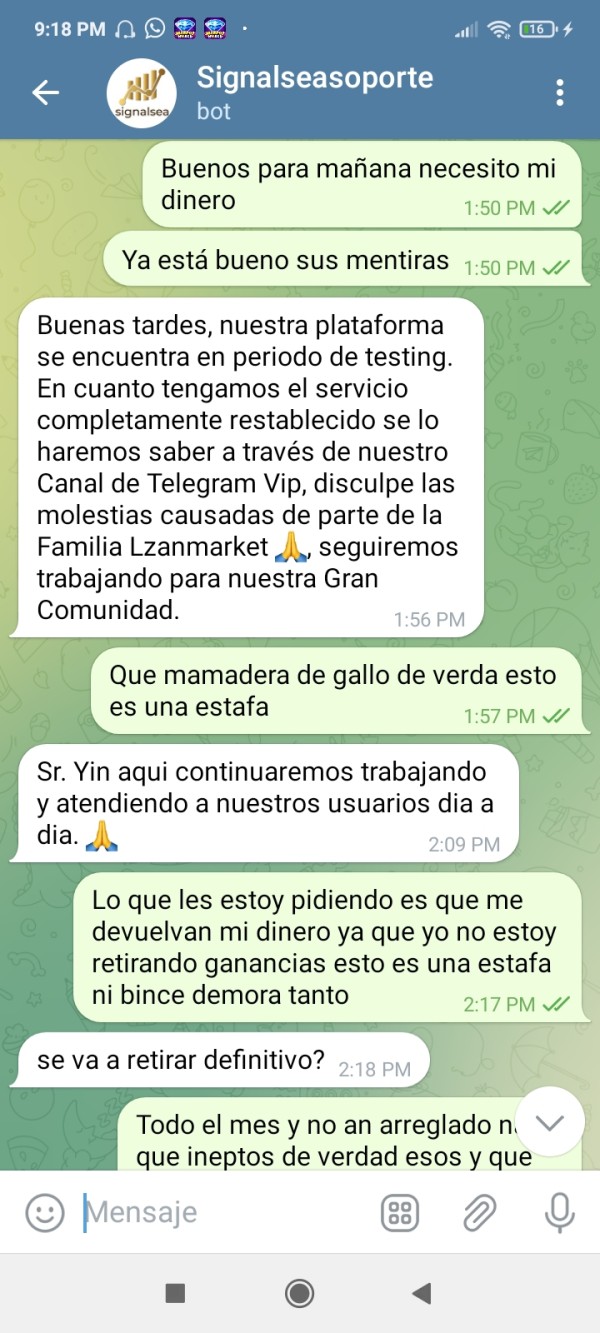Viewport: 600px width, 1333px height.
Task: Open the three-dot overflow menu
Action: coord(560,92)
